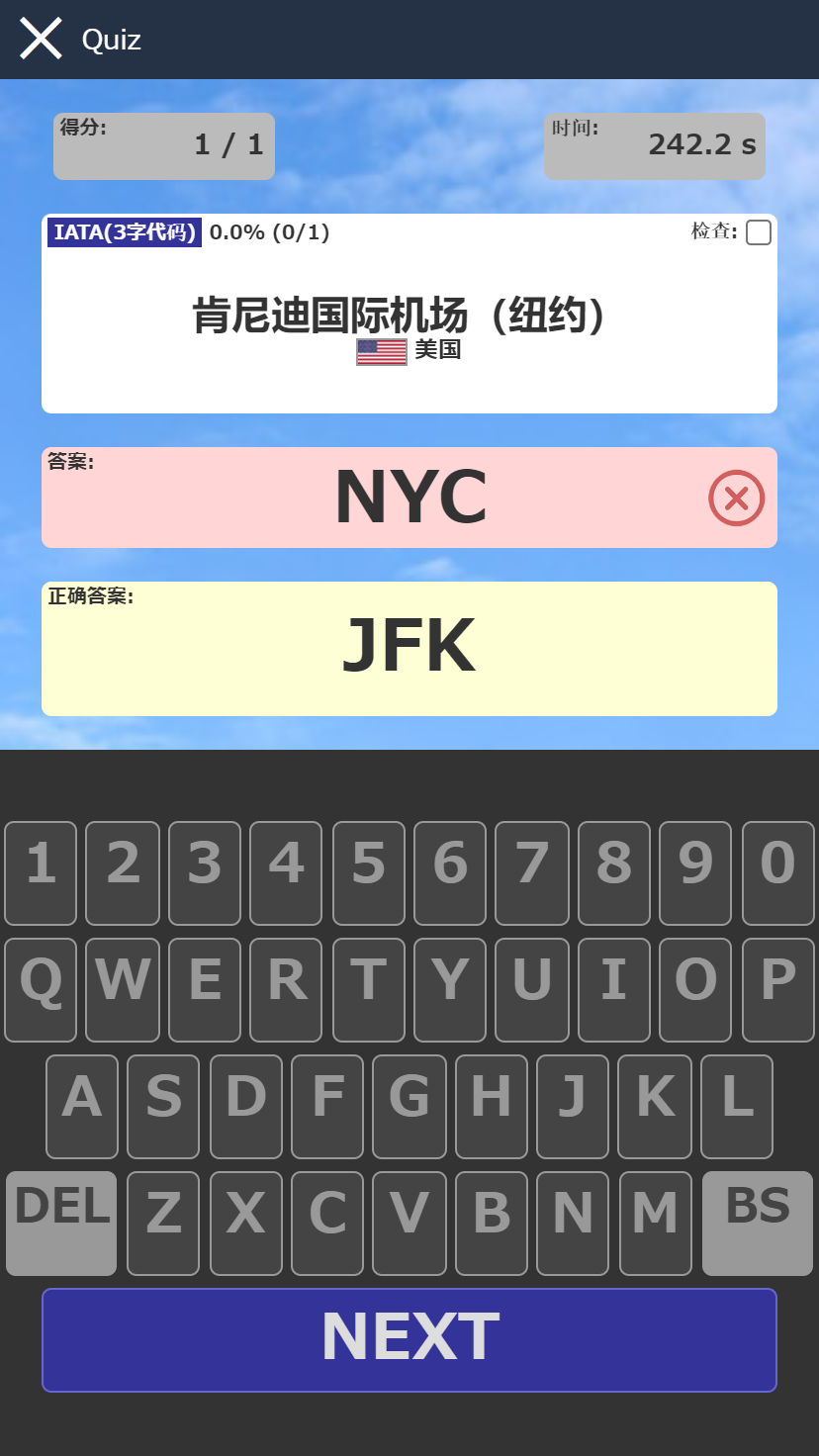Type the letter J

pyautogui.click(x=573, y=1106)
